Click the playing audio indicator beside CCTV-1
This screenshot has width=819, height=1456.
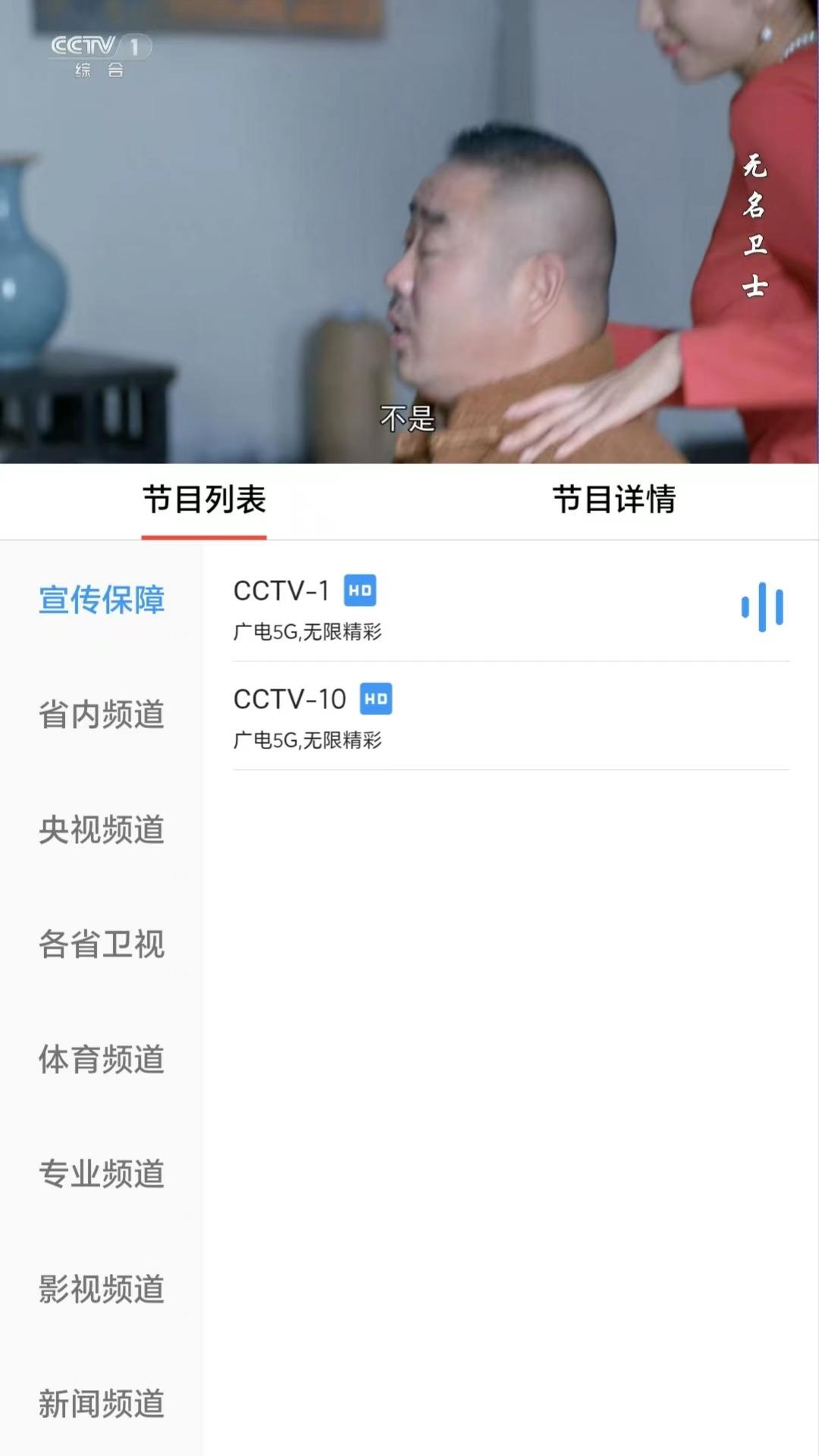tap(763, 605)
